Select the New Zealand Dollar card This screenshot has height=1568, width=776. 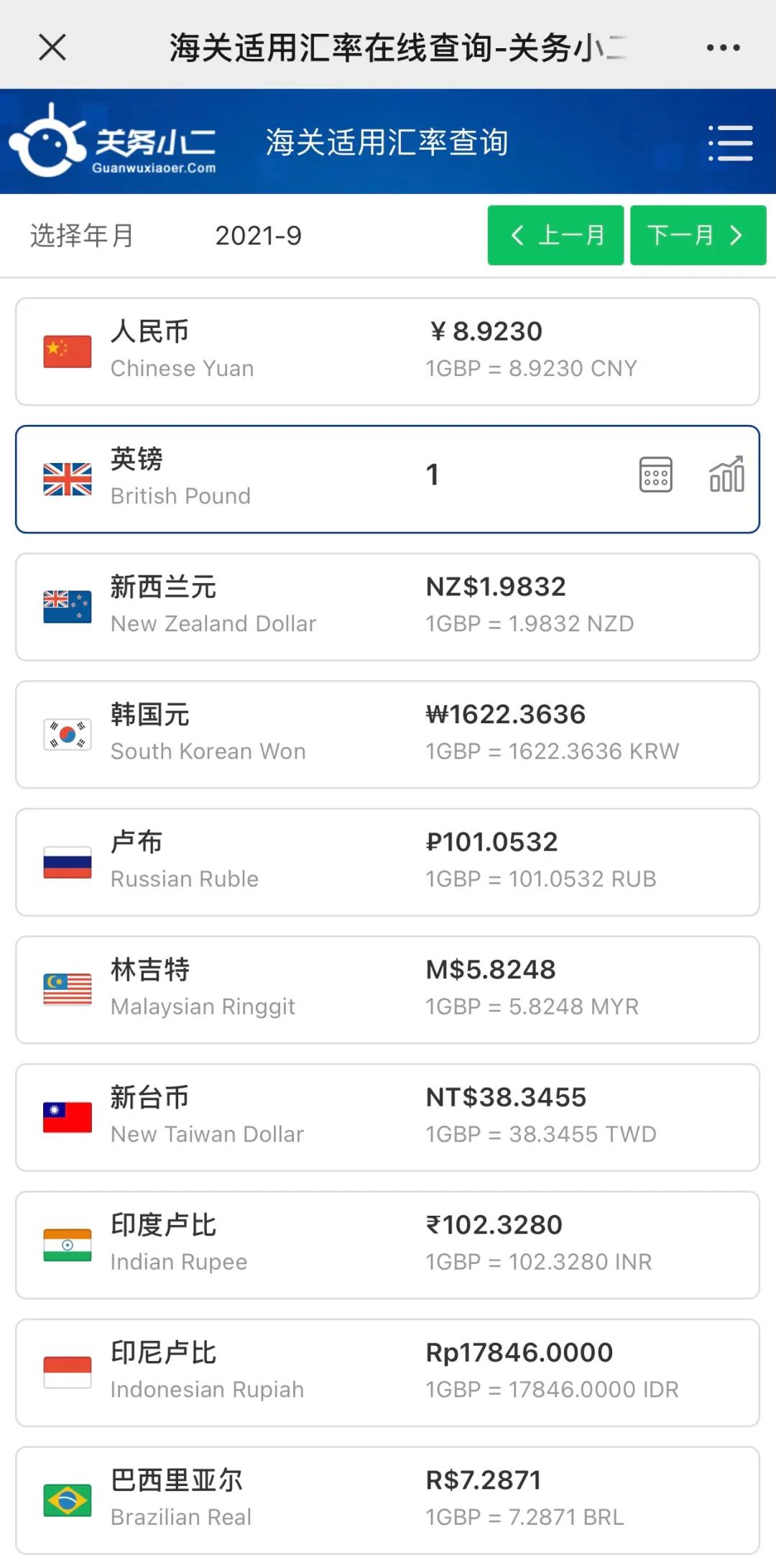(387, 607)
